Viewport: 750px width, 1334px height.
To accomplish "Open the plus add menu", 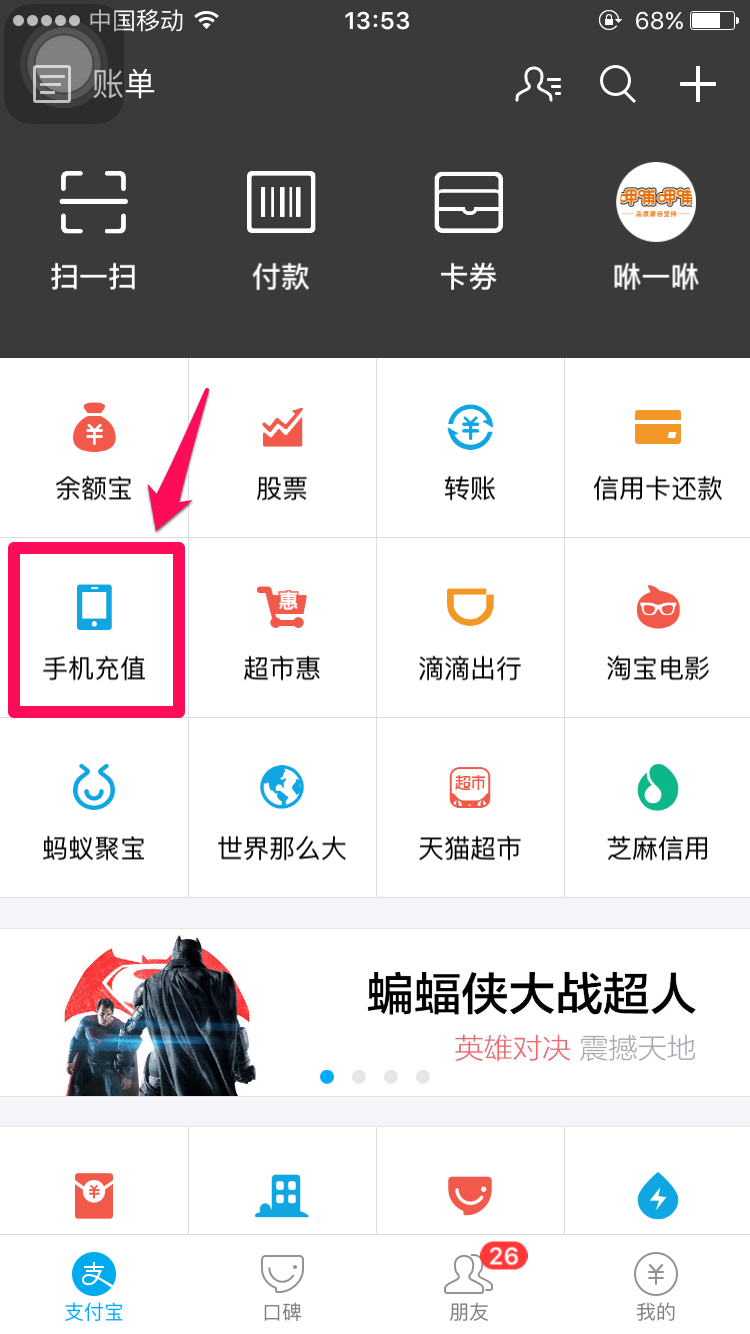I will coord(697,85).
